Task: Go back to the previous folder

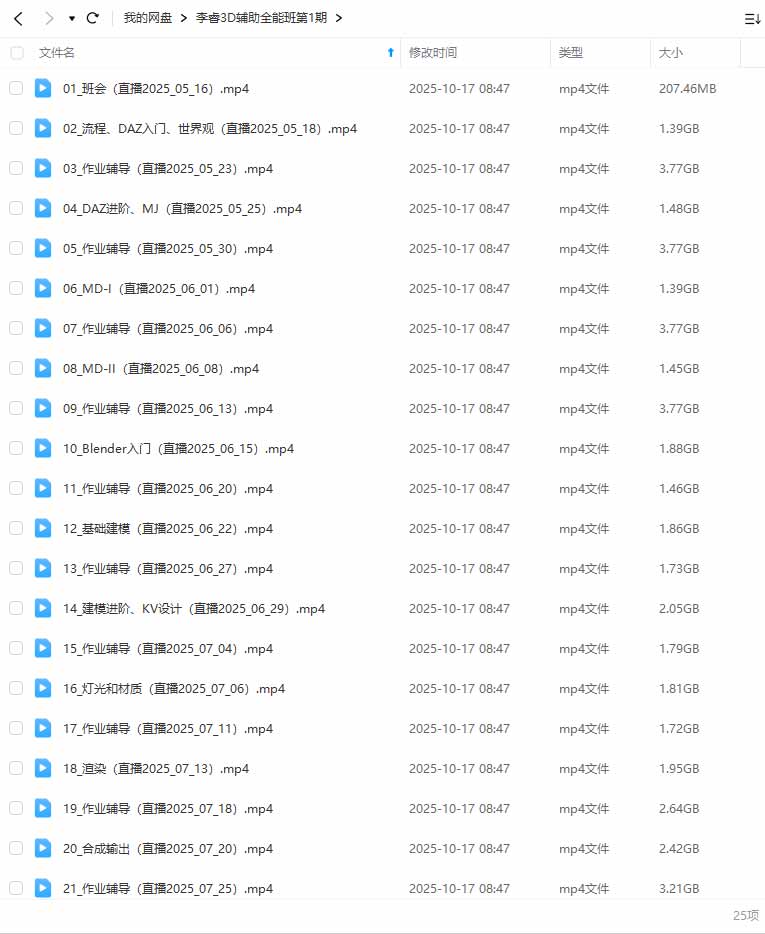Action: click(18, 18)
